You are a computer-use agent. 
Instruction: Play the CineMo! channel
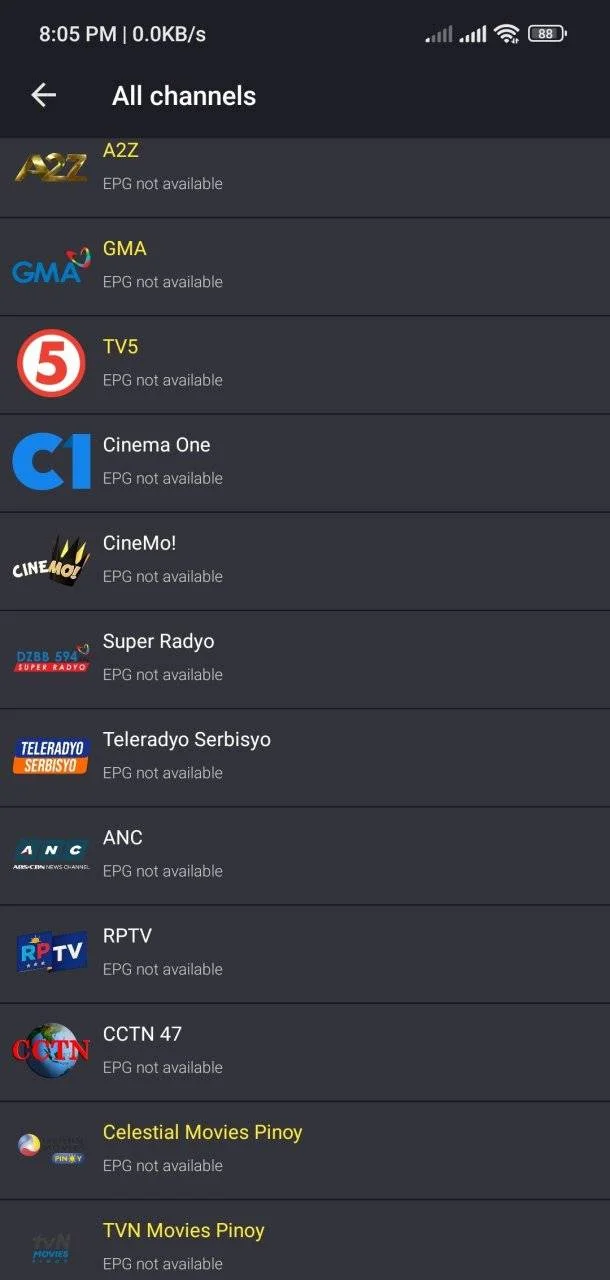click(x=305, y=560)
